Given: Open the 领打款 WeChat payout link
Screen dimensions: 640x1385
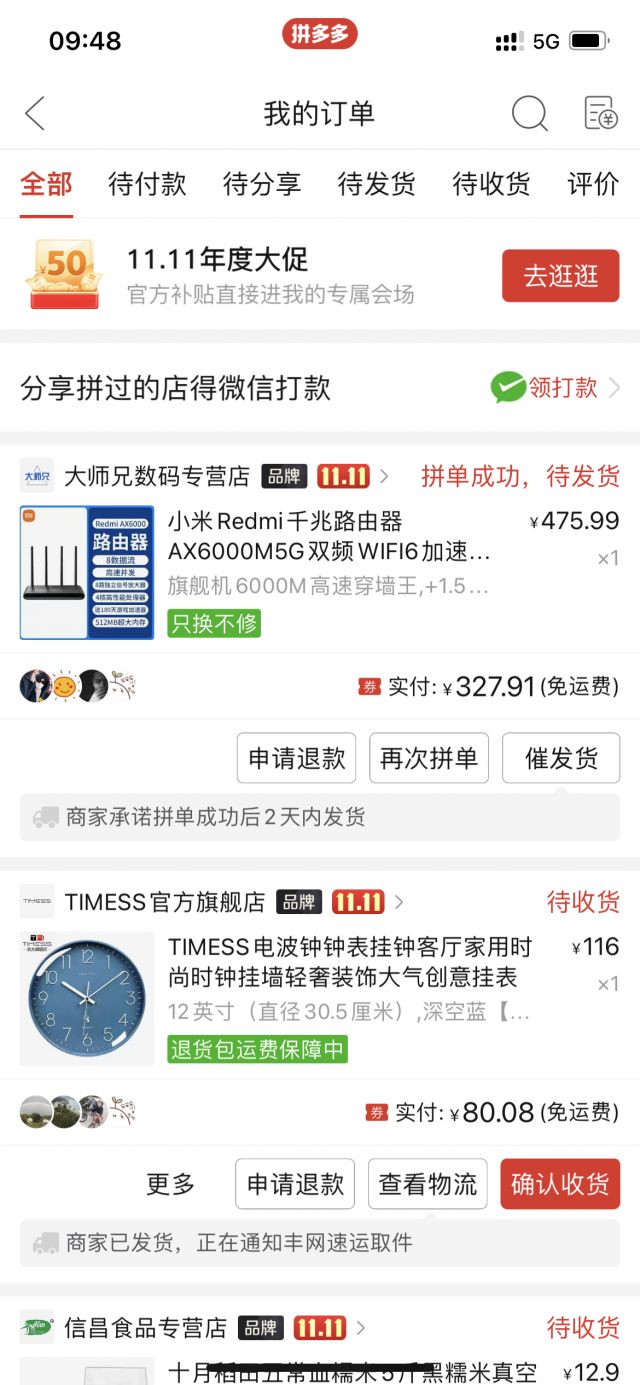Looking at the screenshot, I should pyautogui.click(x=556, y=387).
